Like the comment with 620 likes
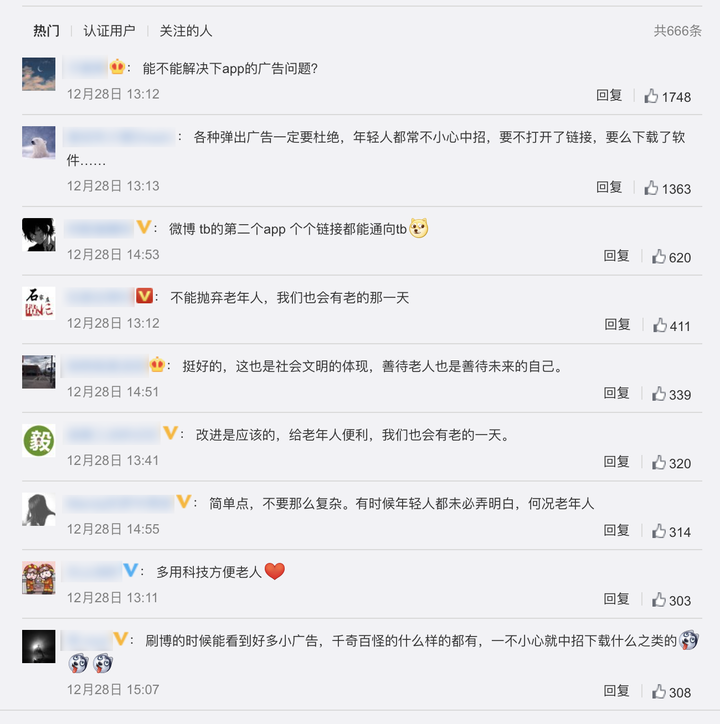 [671, 257]
